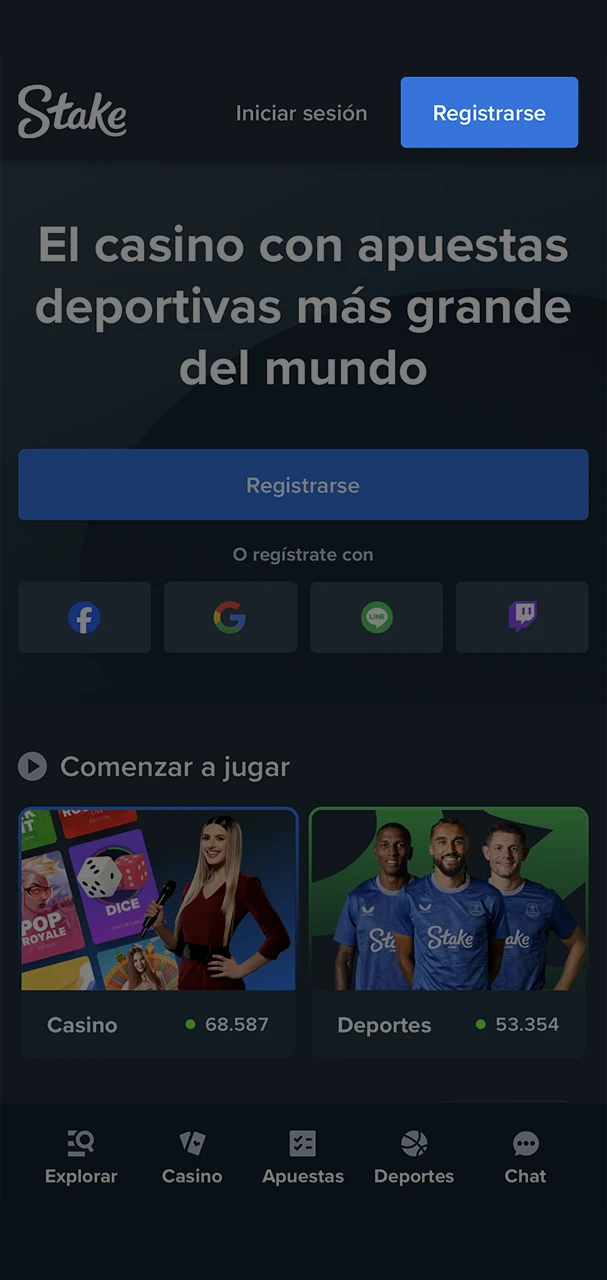Register with Twitch
607x1280 pixels.
522,618
